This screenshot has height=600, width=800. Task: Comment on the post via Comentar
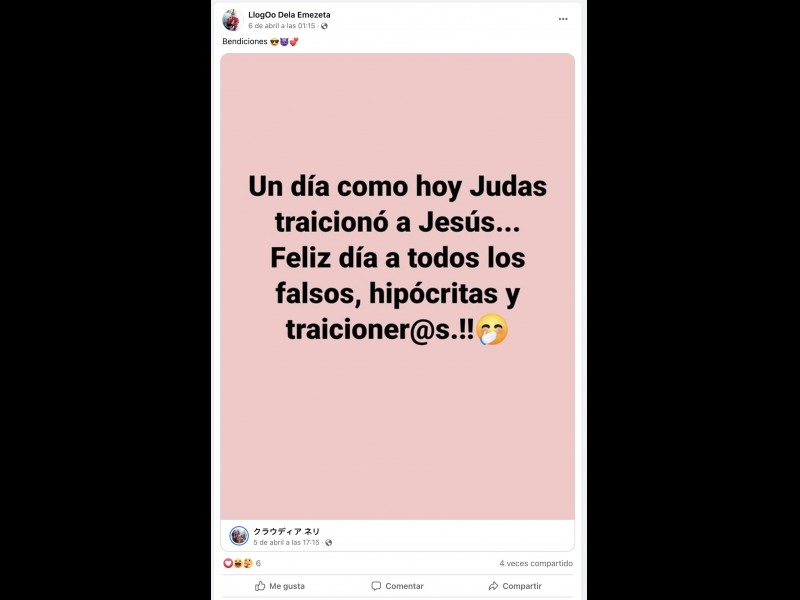point(397,586)
